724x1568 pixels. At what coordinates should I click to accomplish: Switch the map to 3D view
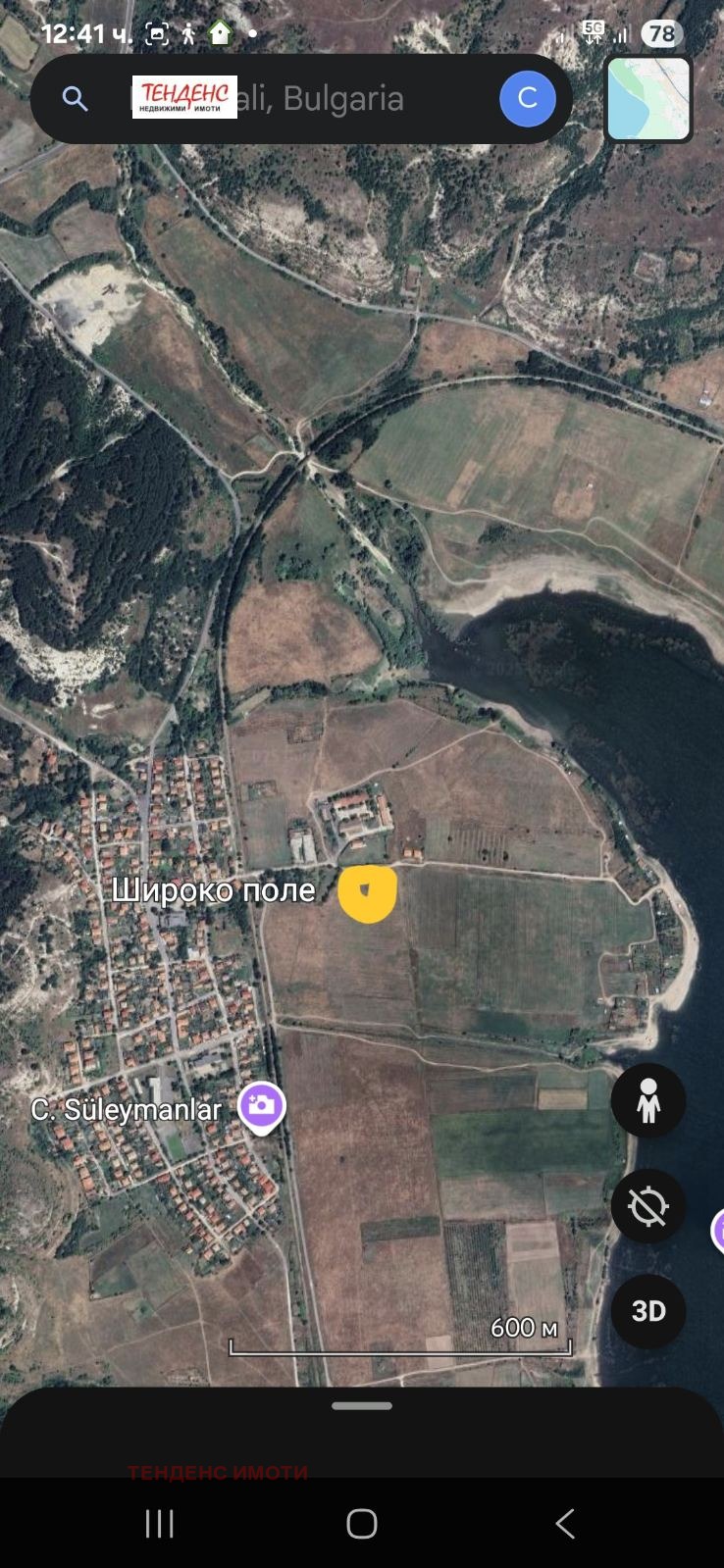pyautogui.click(x=647, y=1311)
